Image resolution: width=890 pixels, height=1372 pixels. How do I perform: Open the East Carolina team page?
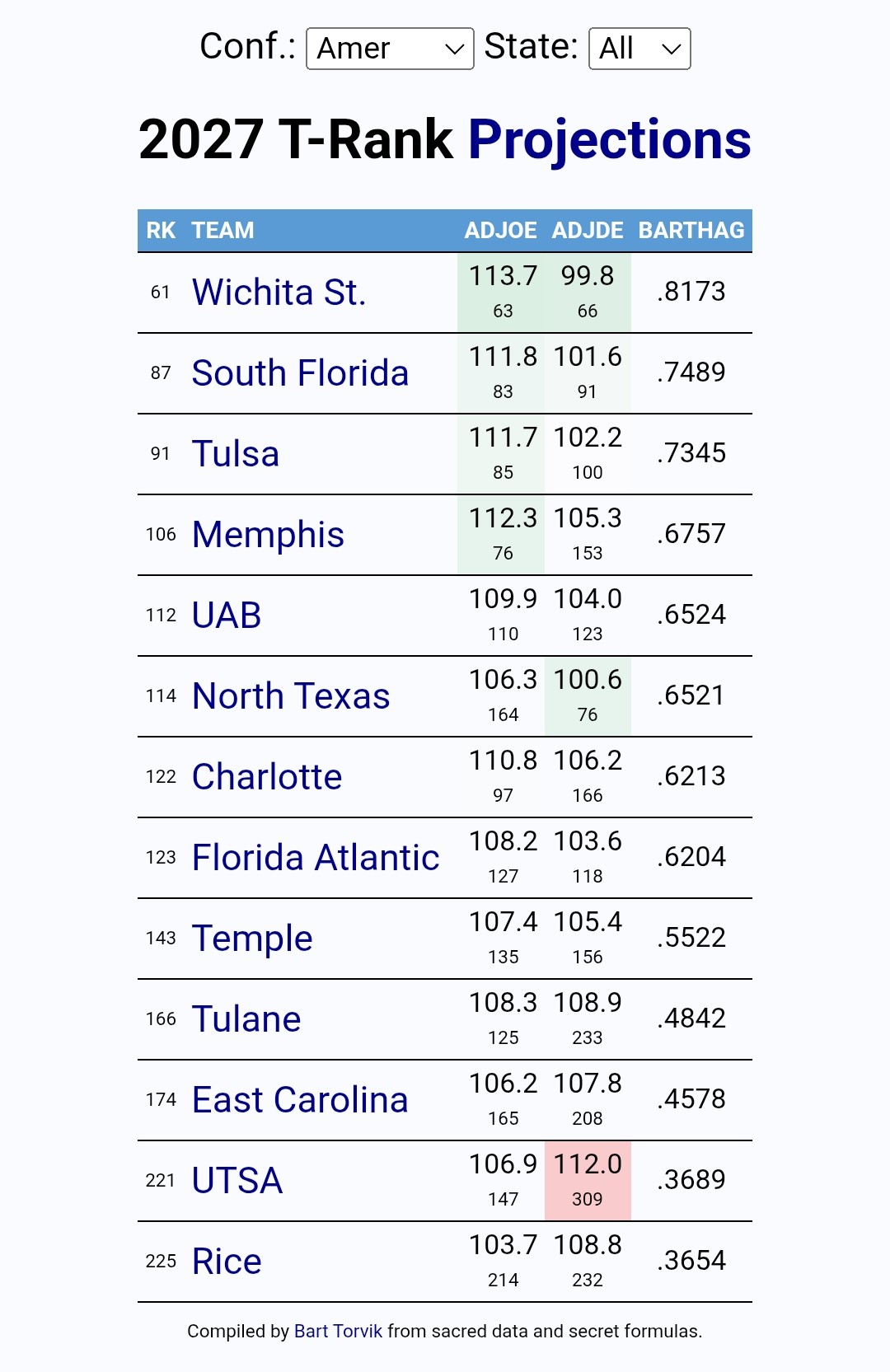coord(300,1100)
